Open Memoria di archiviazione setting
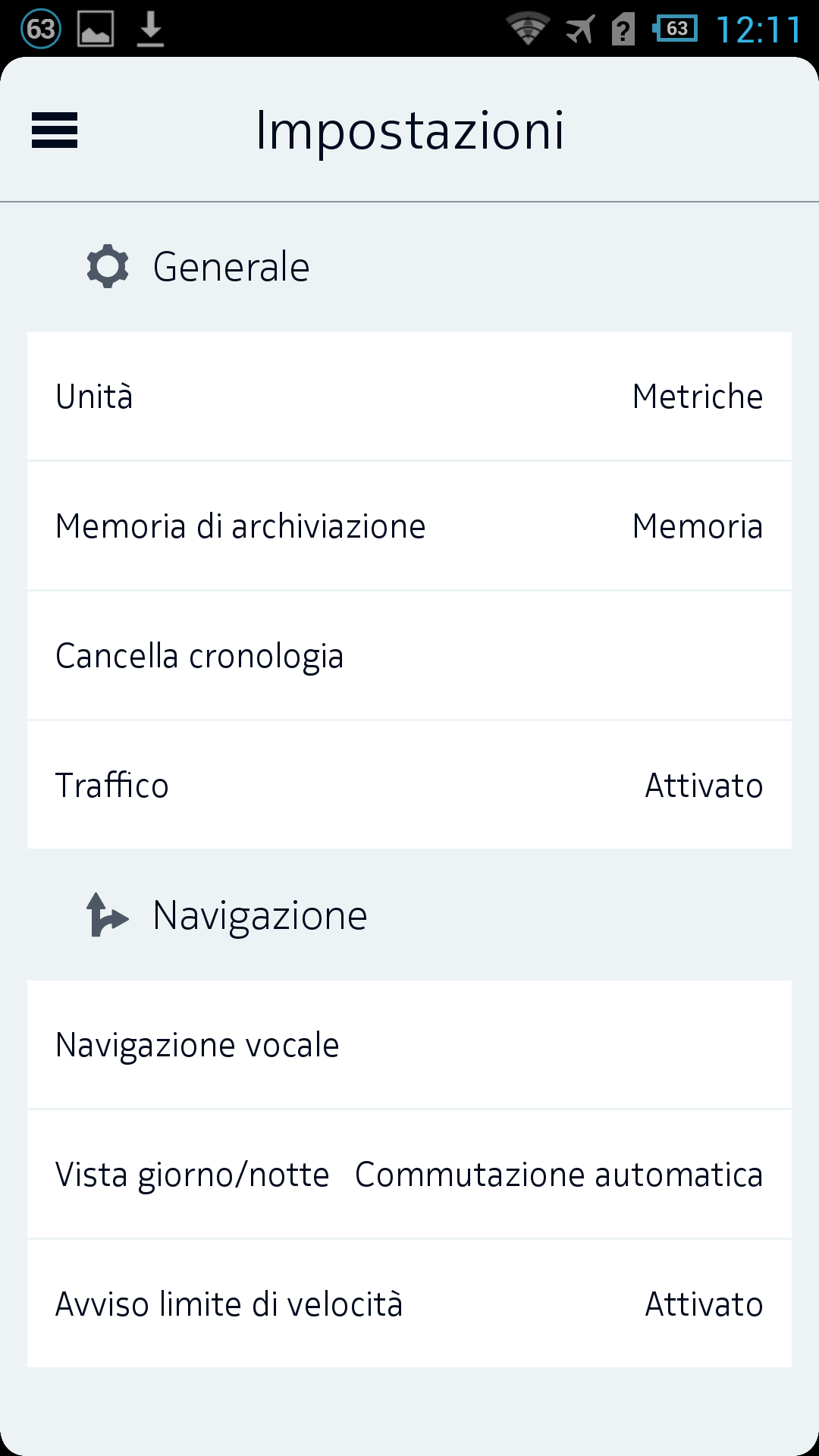 409,526
